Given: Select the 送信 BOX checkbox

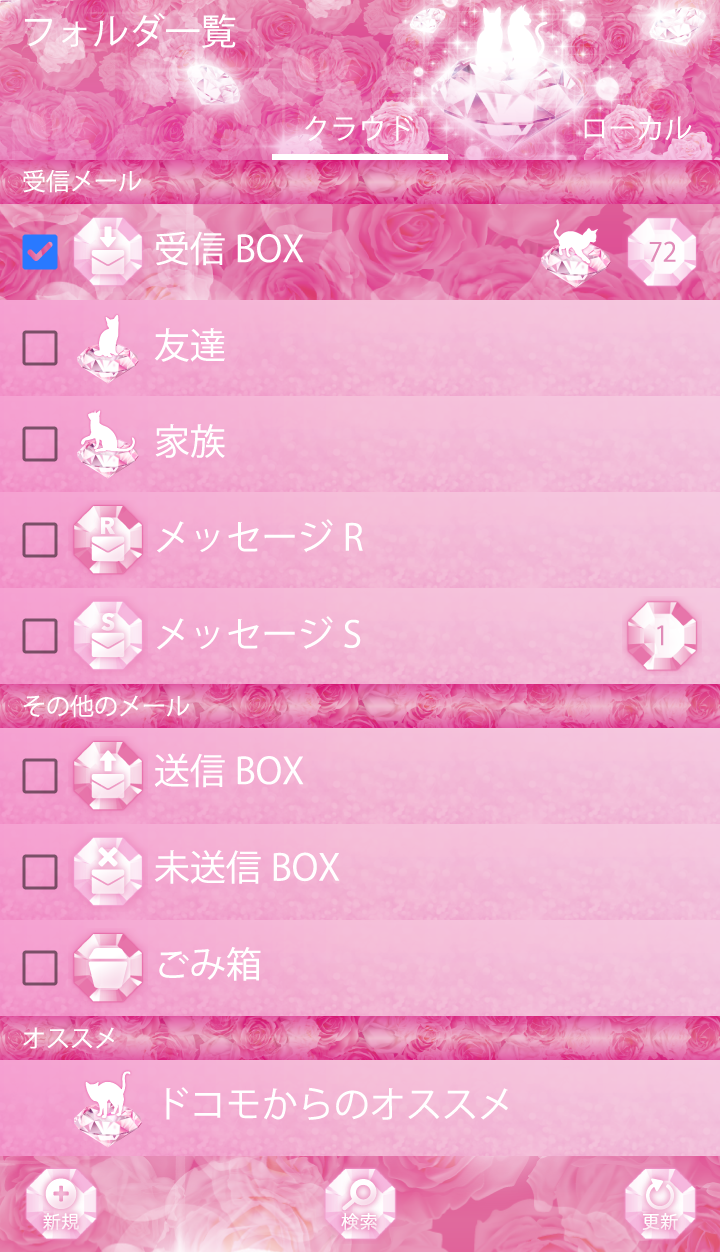Looking at the screenshot, I should point(40,775).
